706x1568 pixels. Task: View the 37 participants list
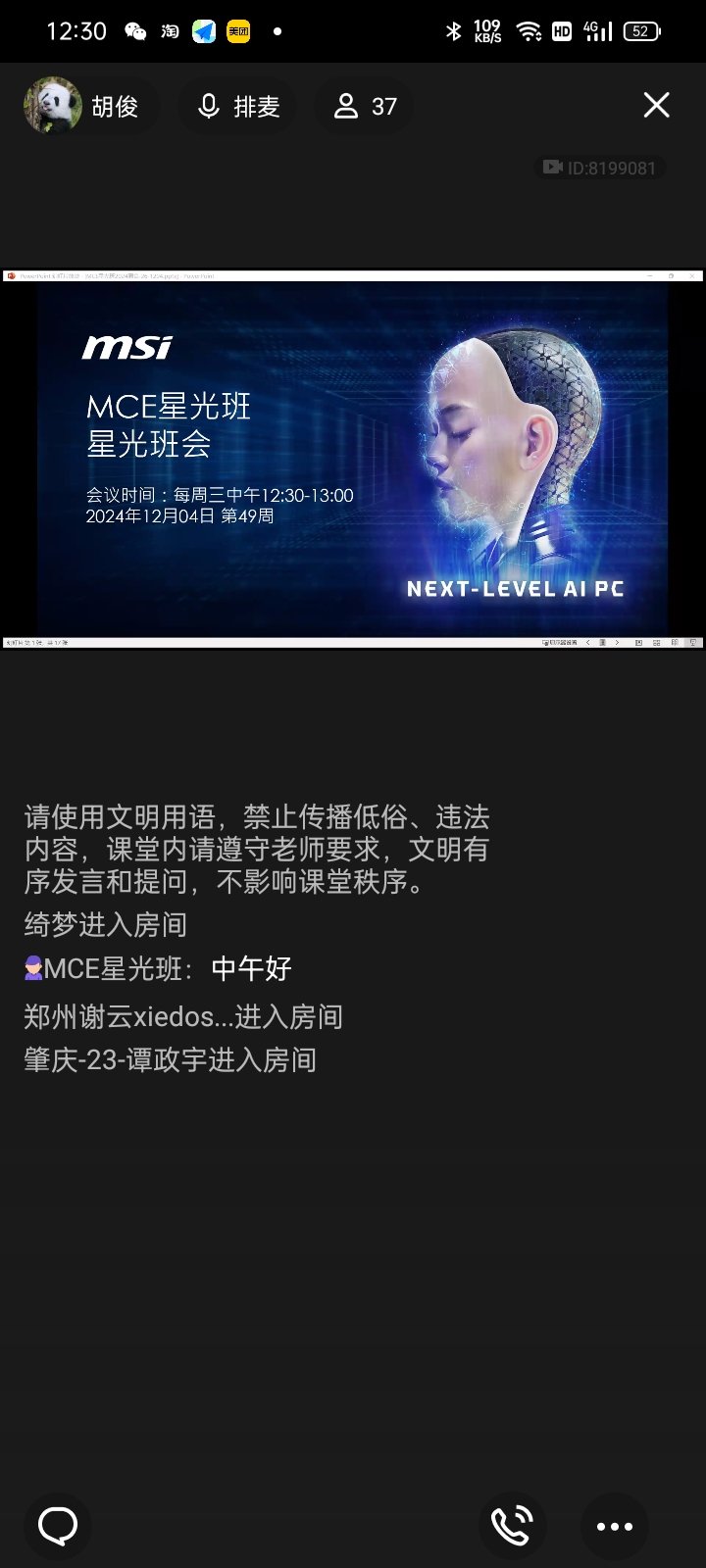click(x=365, y=106)
